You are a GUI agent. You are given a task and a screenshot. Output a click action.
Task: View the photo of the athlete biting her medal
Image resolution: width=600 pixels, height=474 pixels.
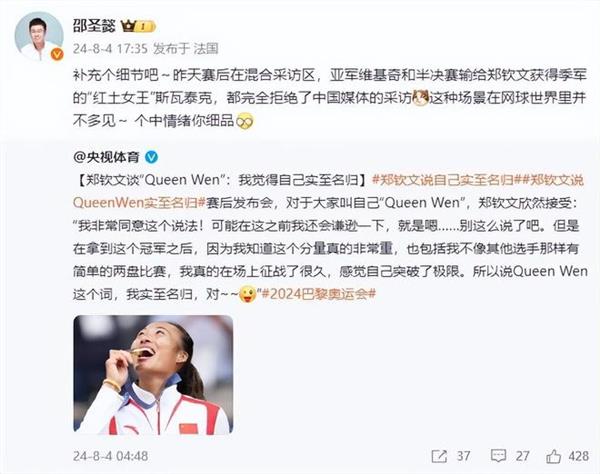coord(154,375)
